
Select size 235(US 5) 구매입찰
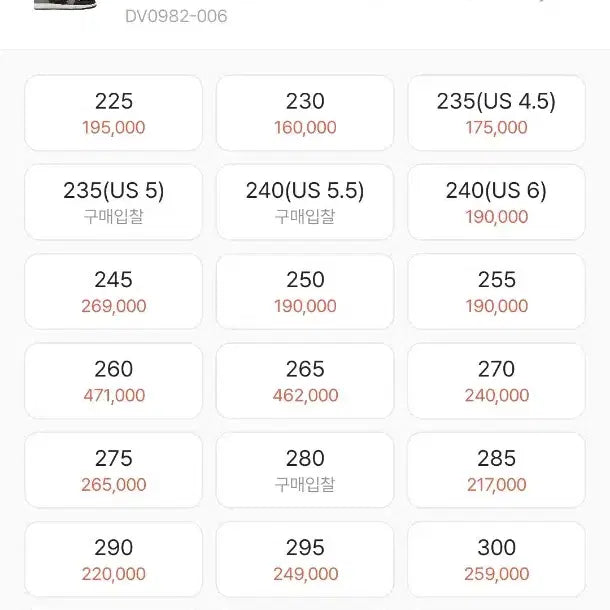click(x=113, y=202)
